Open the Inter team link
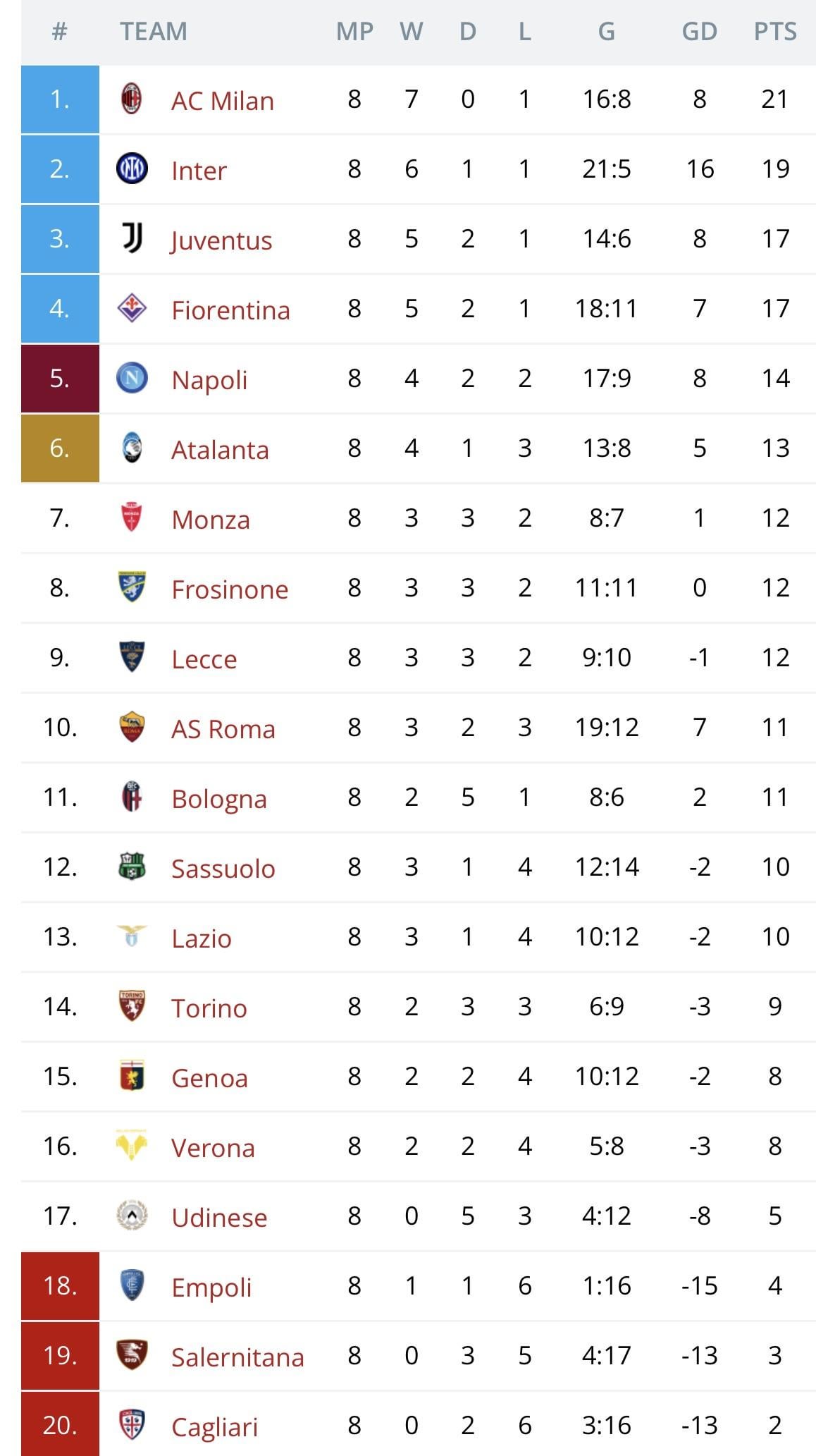 coord(199,171)
